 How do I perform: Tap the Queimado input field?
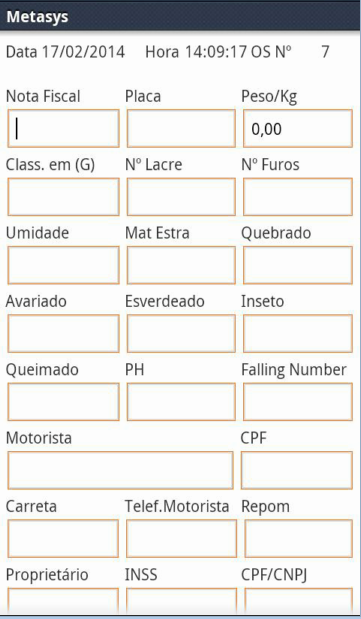pyautogui.click(x=63, y=401)
